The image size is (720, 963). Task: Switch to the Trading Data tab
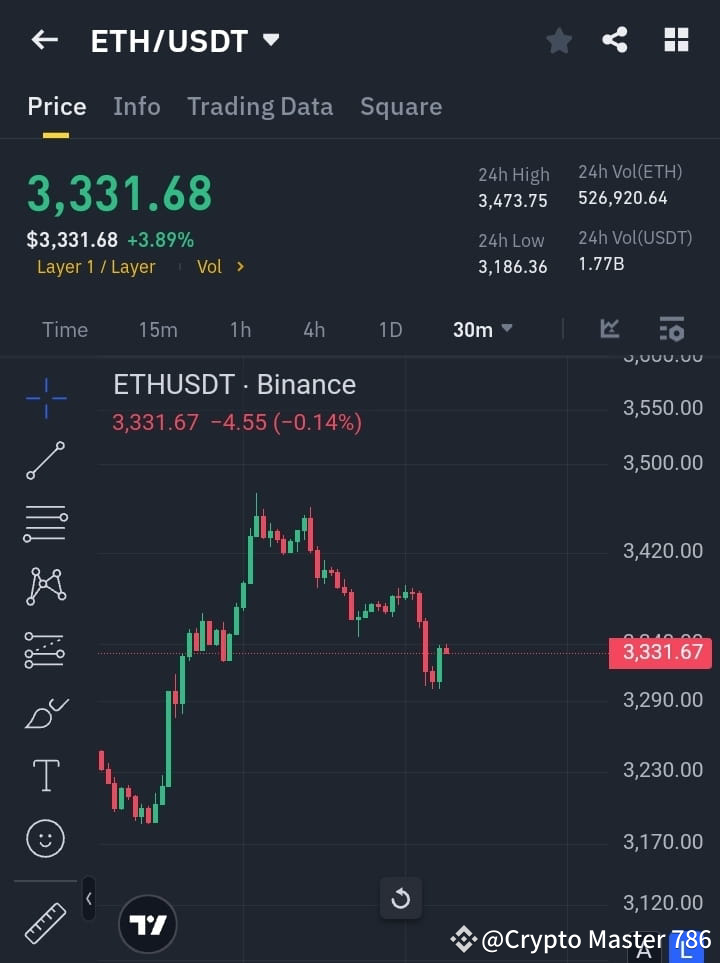click(260, 106)
